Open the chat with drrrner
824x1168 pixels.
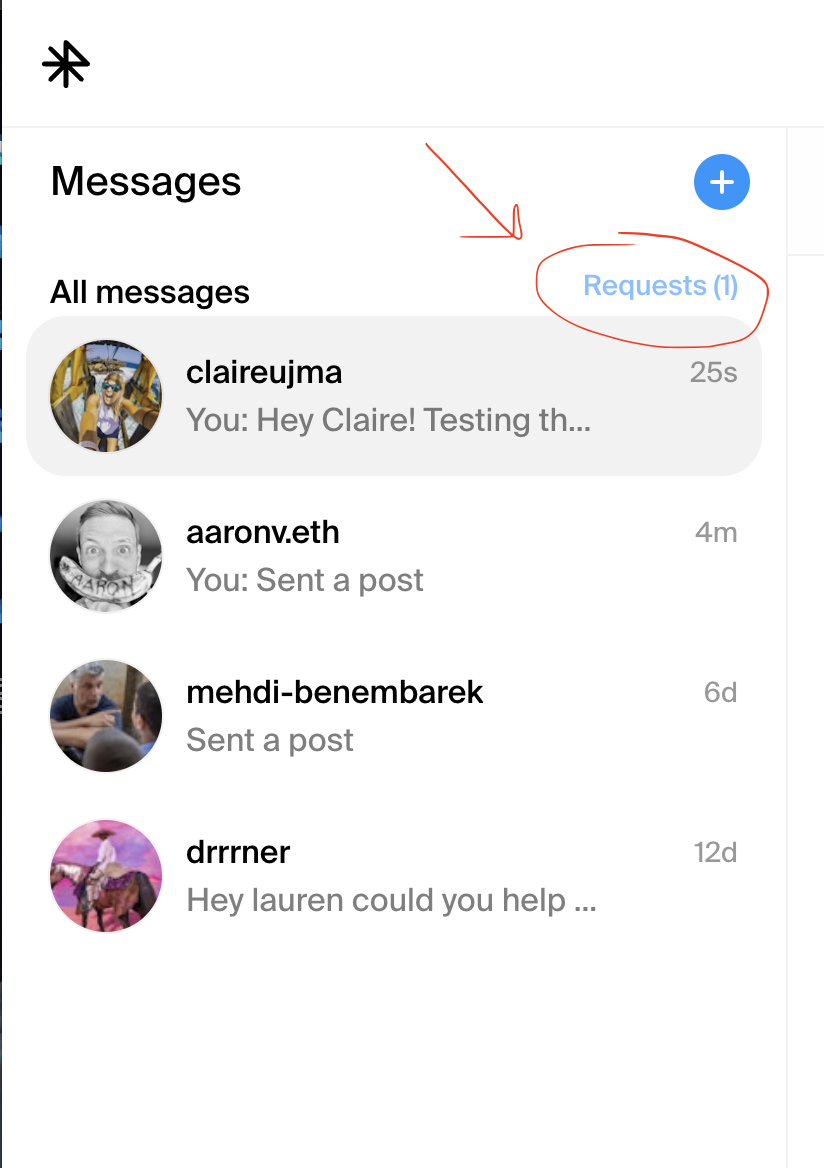[393, 876]
